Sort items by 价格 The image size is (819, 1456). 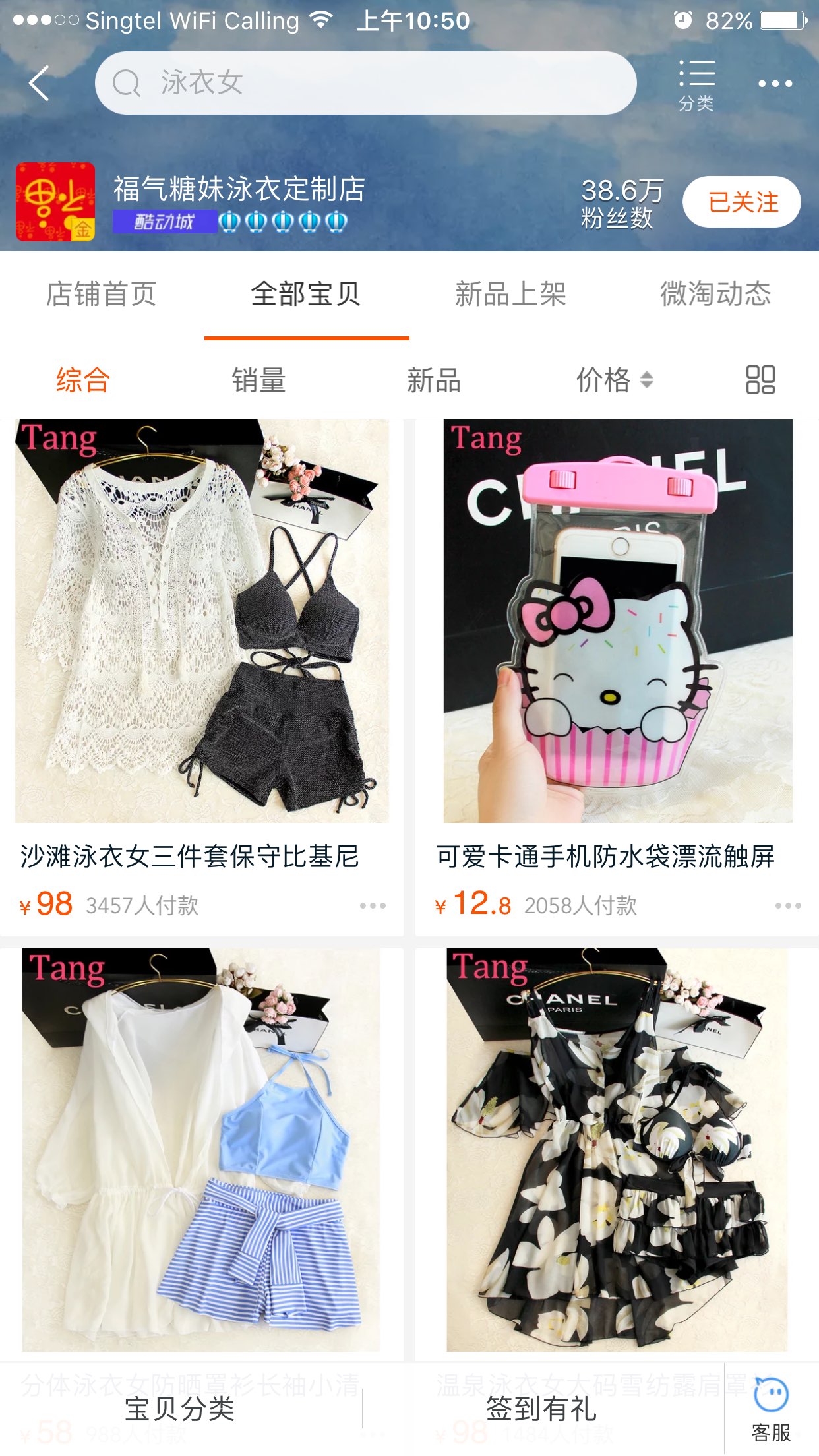click(613, 380)
